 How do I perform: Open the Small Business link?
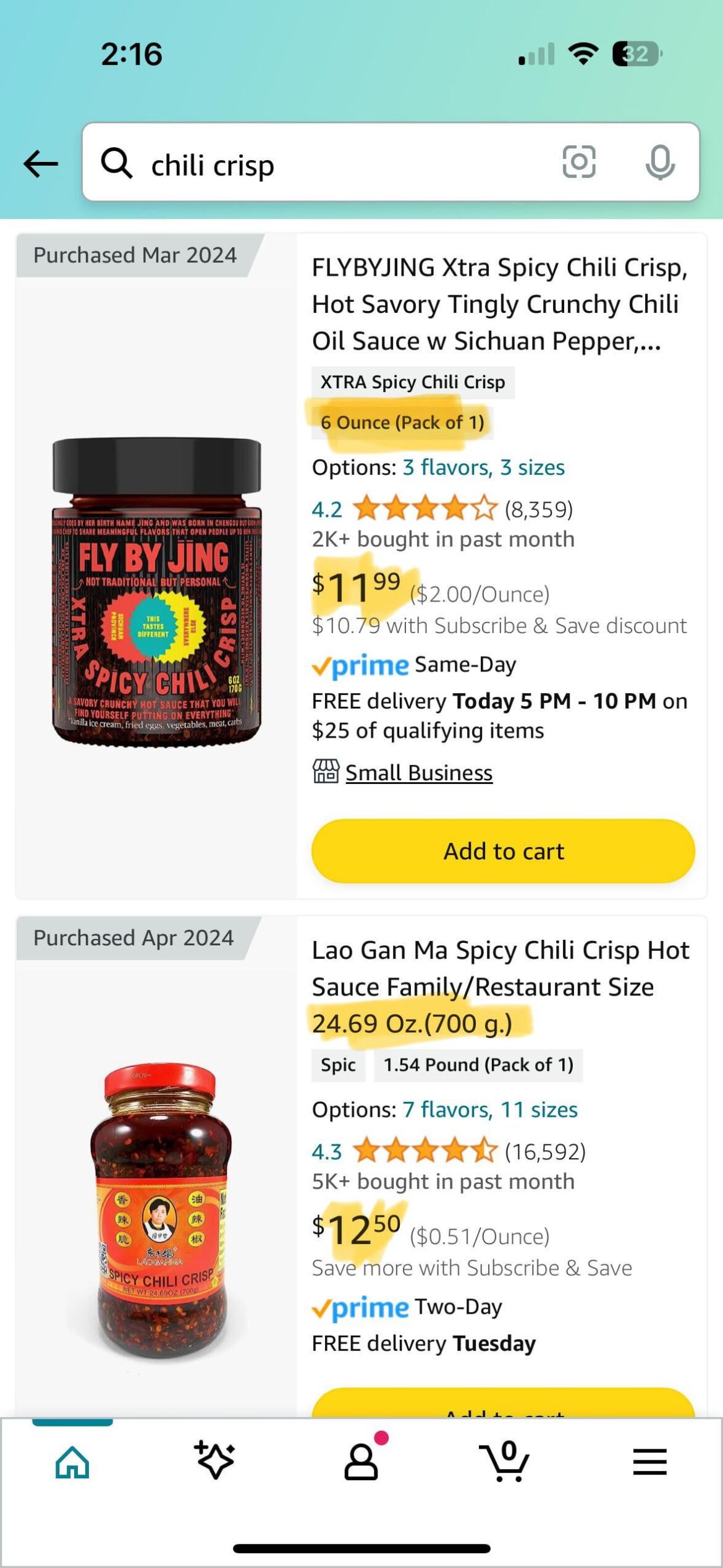coord(418,772)
